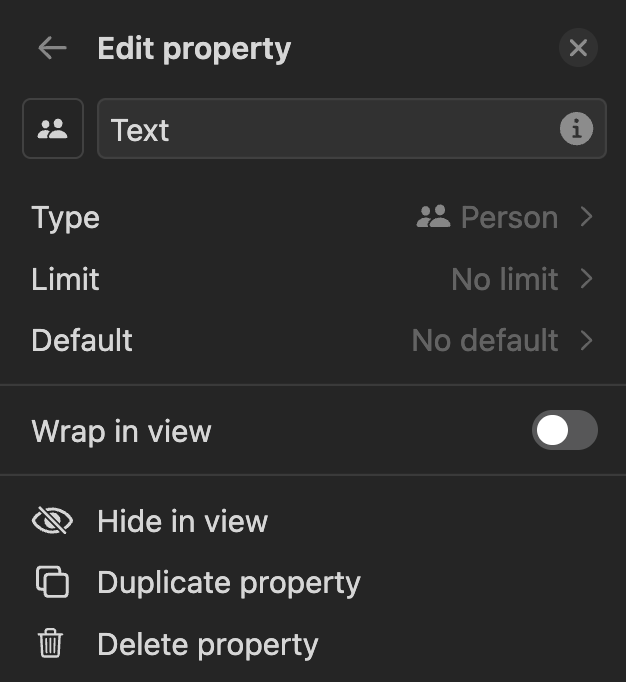Close the Edit property panel
The image size is (626, 682).
pyautogui.click(x=578, y=48)
